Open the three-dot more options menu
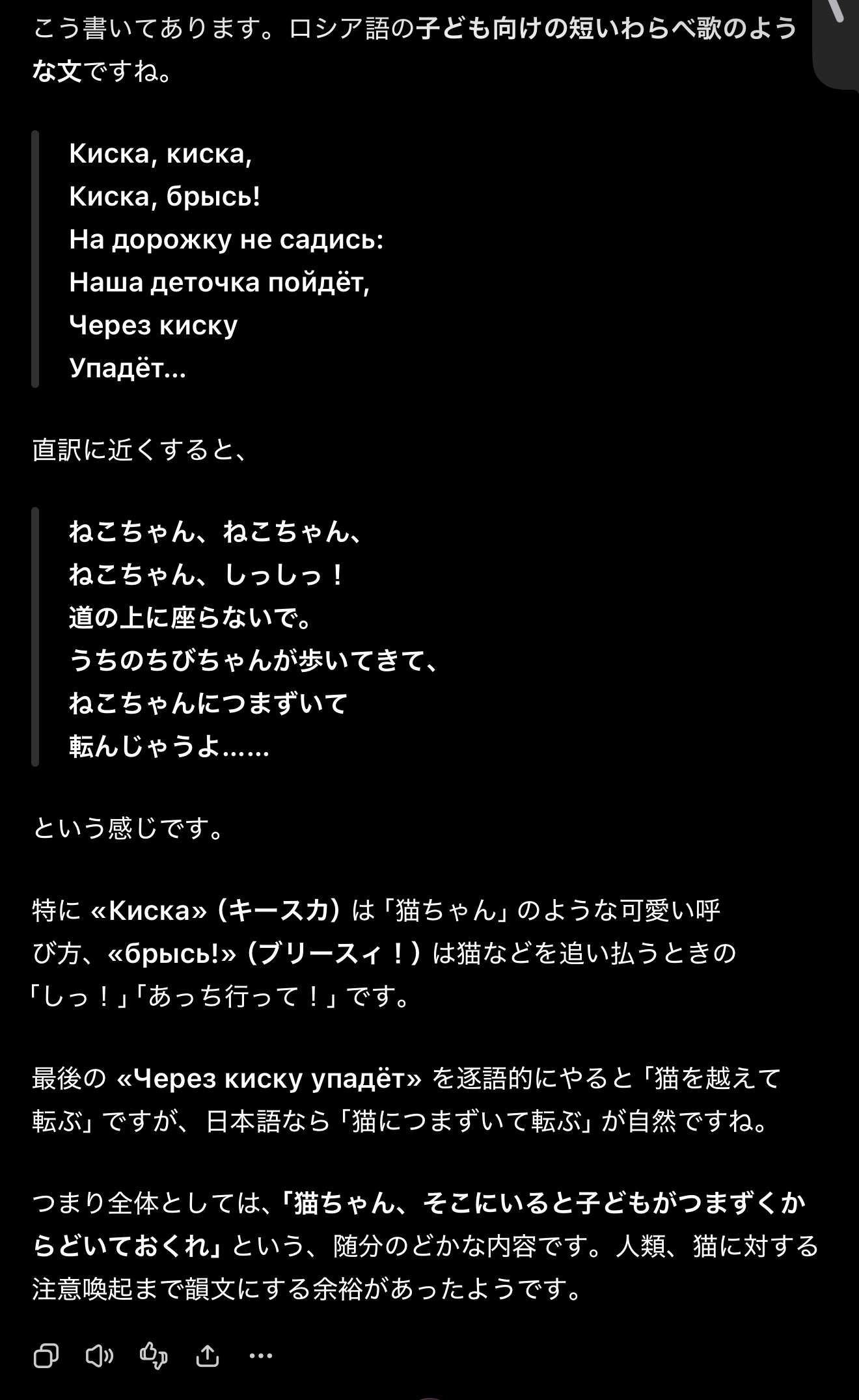Image resolution: width=859 pixels, height=1400 pixels. [261, 1356]
